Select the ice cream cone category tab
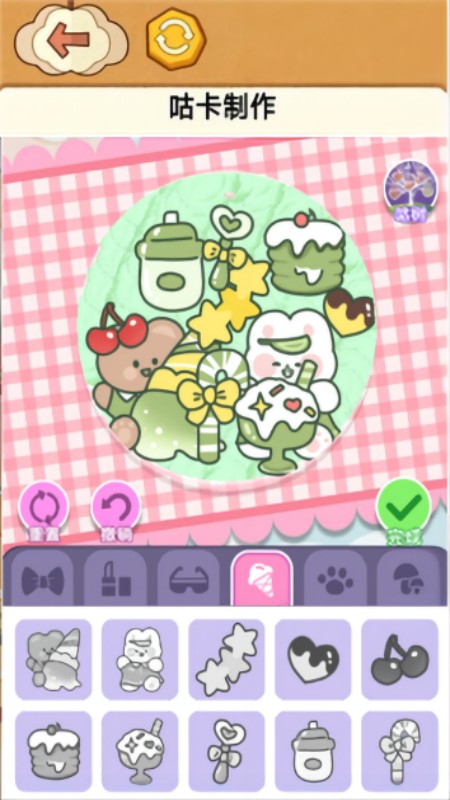450x800 pixels. coord(262,580)
